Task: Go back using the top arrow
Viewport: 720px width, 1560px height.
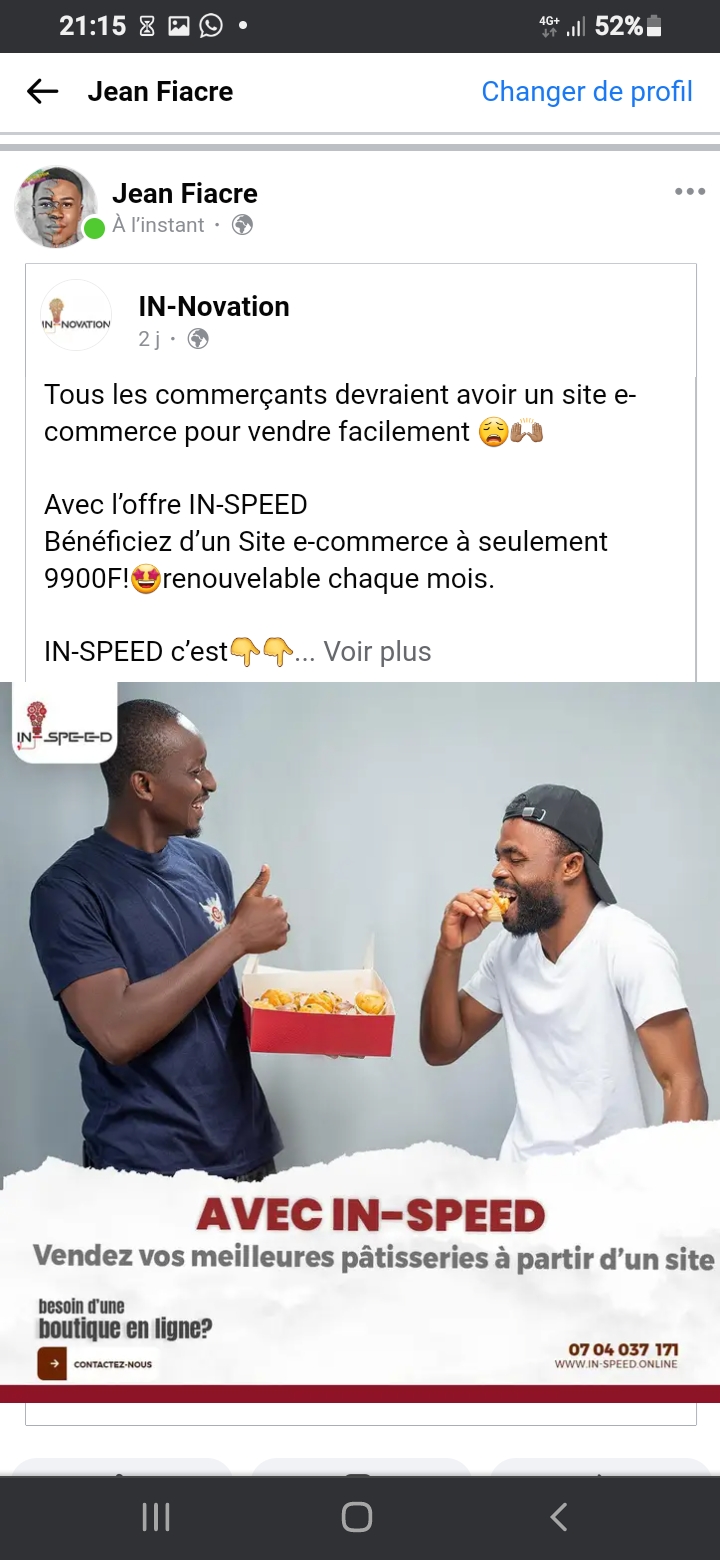Action: [42, 92]
